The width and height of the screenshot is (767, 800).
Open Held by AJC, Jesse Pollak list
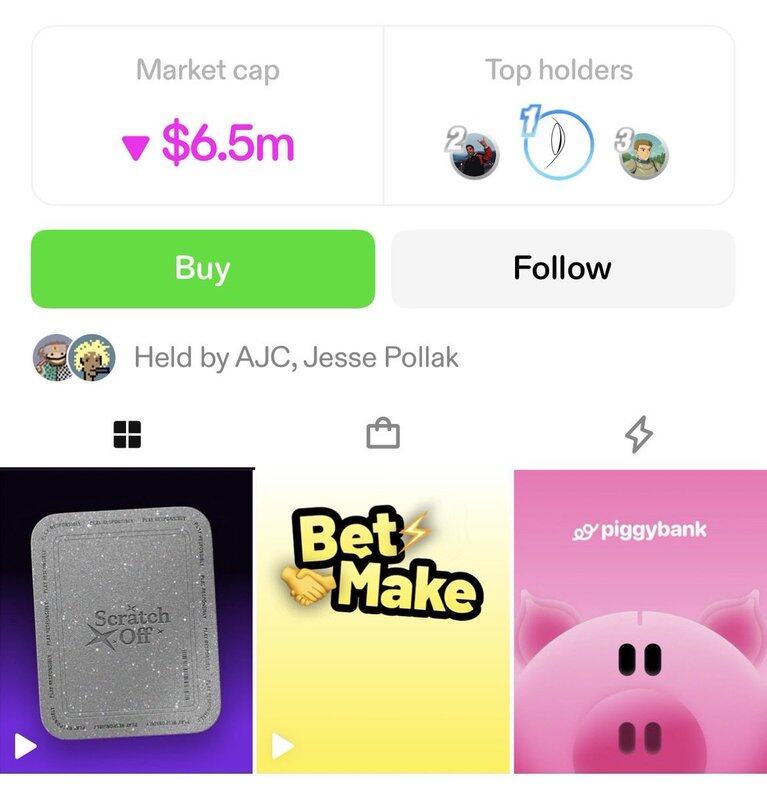point(296,357)
